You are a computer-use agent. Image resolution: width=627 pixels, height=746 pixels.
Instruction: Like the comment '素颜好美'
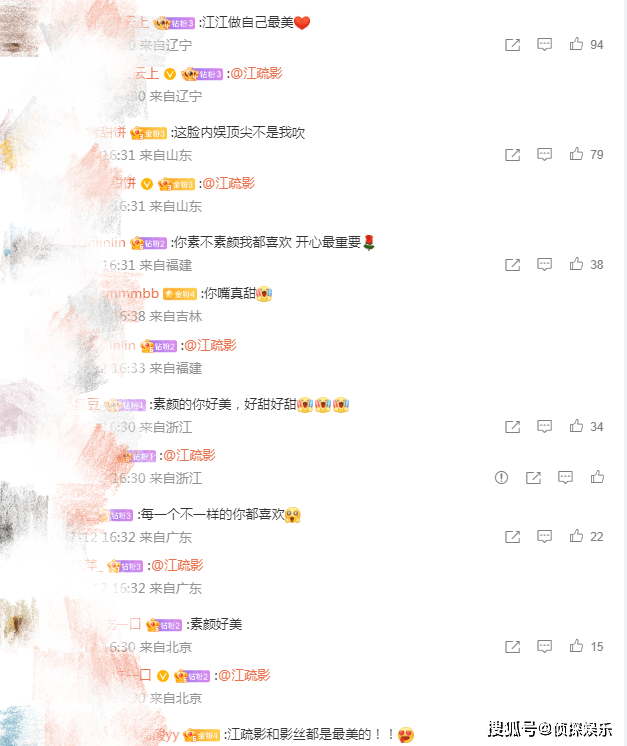pyautogui.click(x=577, y=647)
